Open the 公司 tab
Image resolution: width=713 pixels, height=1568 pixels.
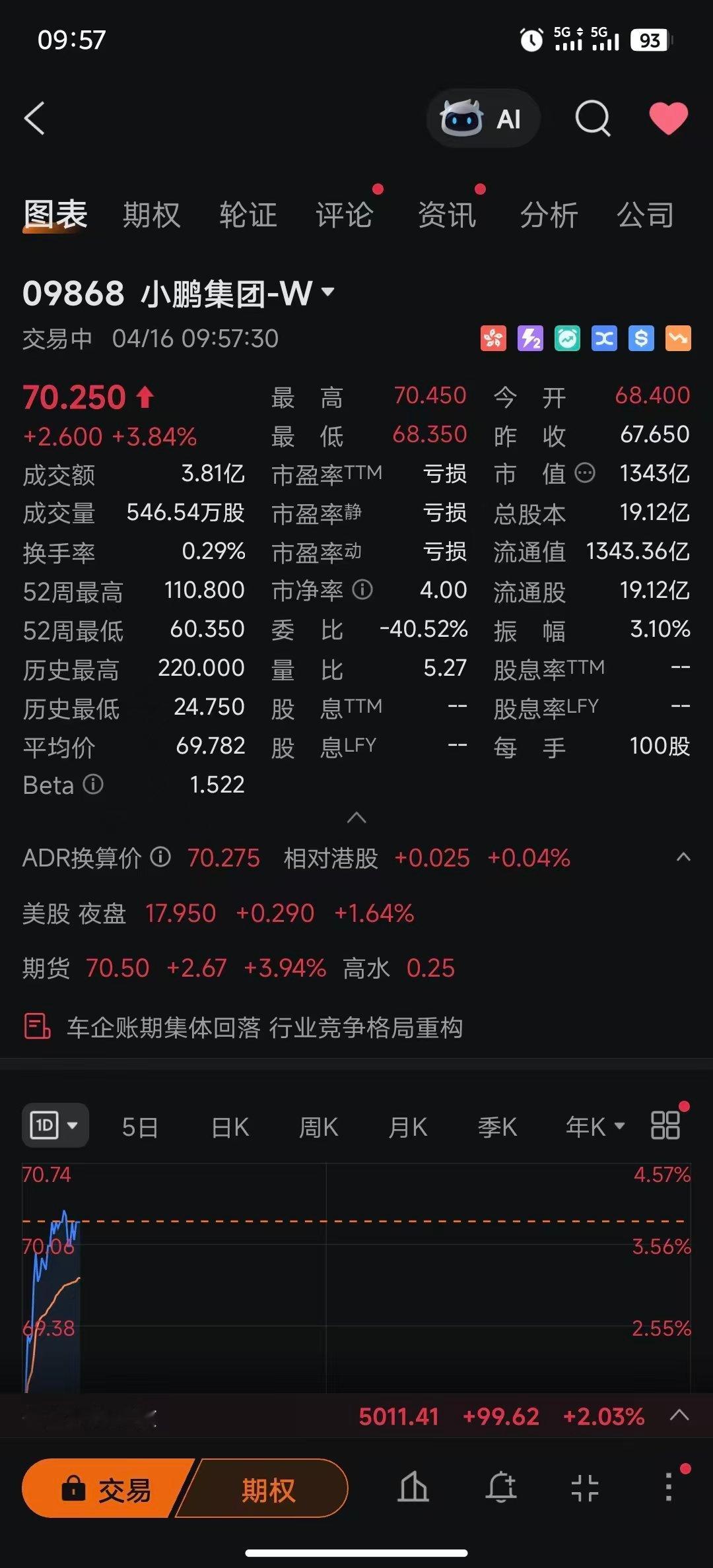point(646,215)
